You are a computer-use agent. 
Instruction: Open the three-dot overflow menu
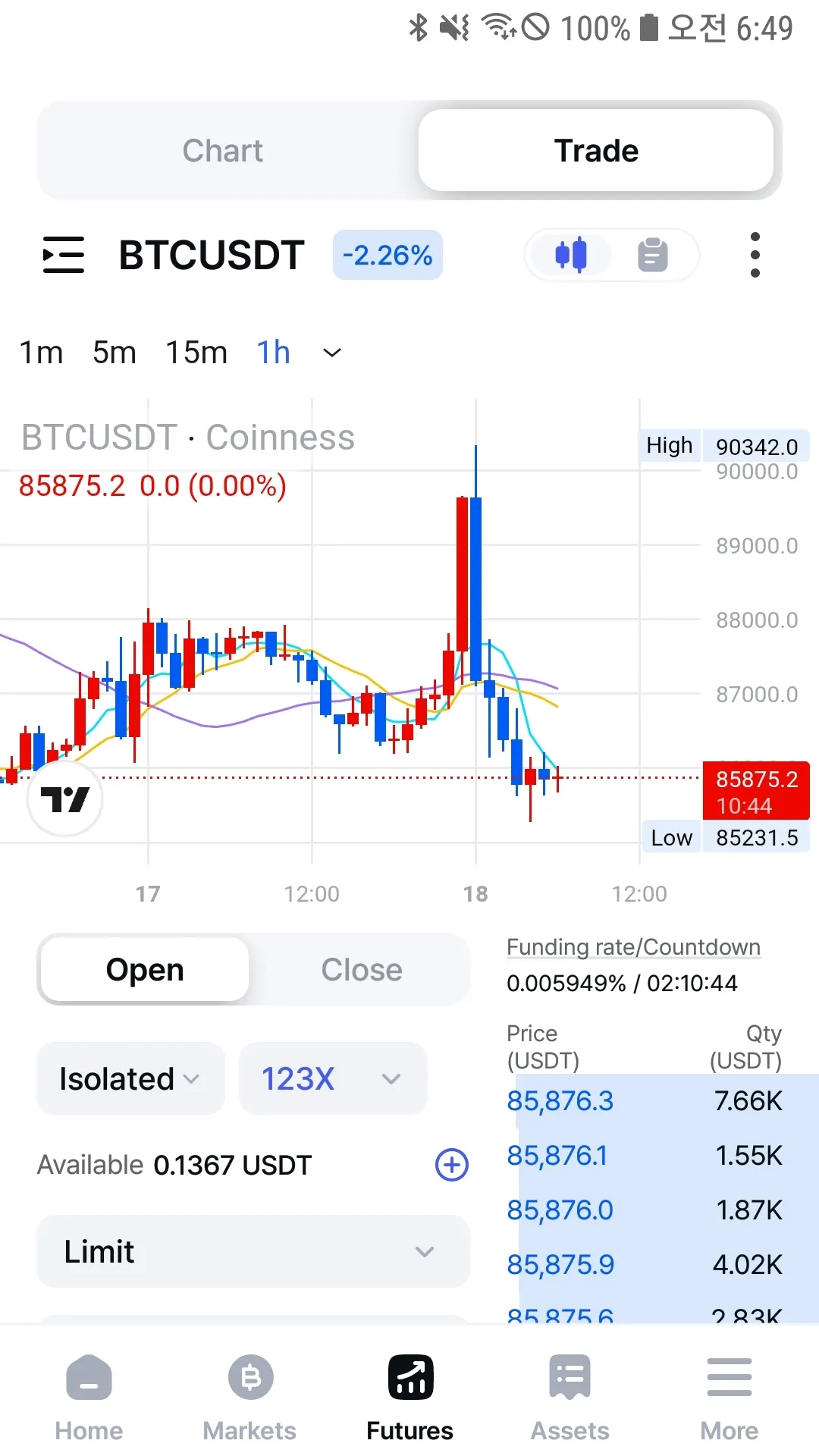coord(755,255)
